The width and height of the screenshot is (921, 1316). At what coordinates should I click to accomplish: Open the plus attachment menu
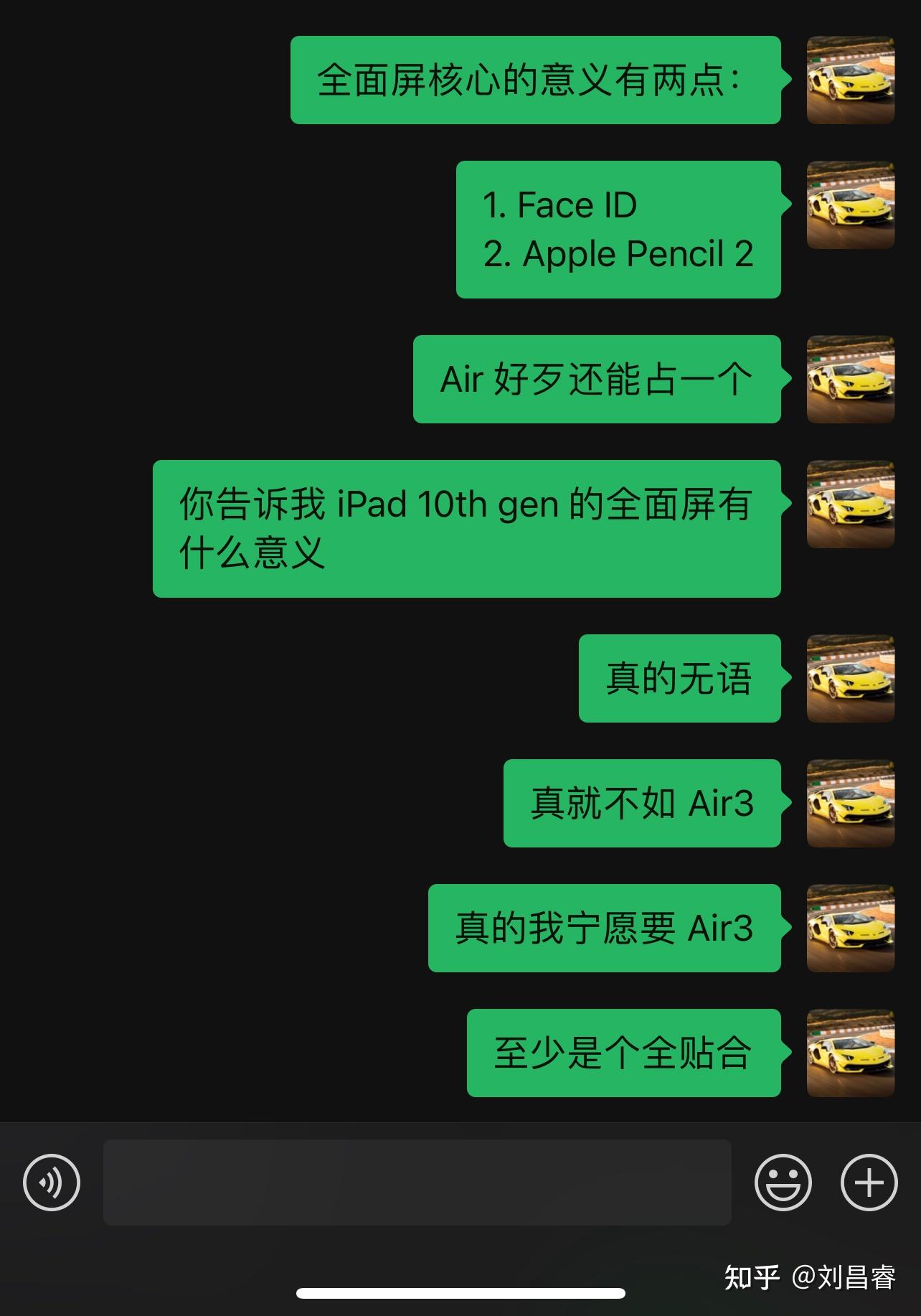[x=869, y=1182]
